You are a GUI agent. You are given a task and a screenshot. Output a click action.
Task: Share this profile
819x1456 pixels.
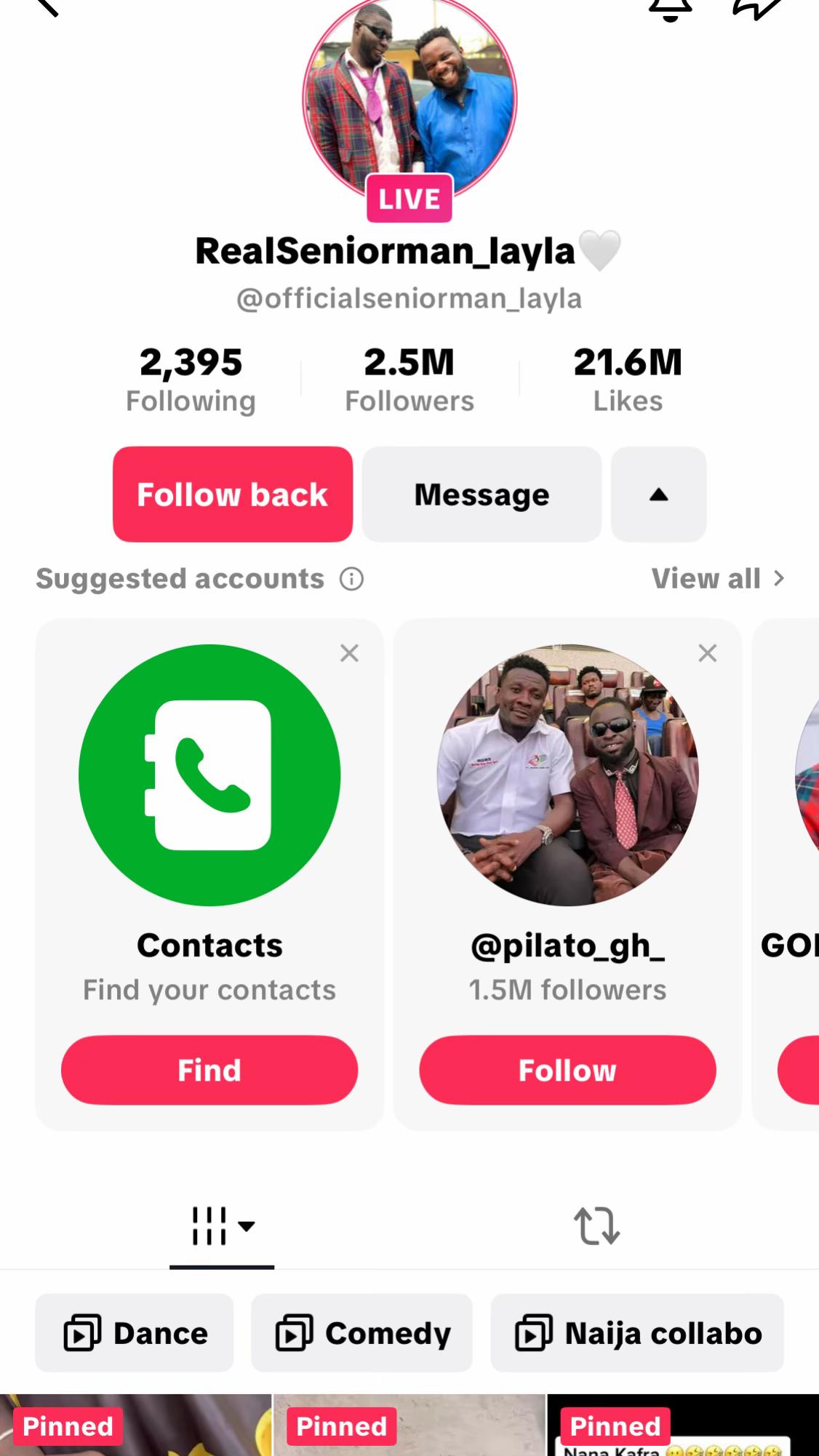[x=756, y=7]
